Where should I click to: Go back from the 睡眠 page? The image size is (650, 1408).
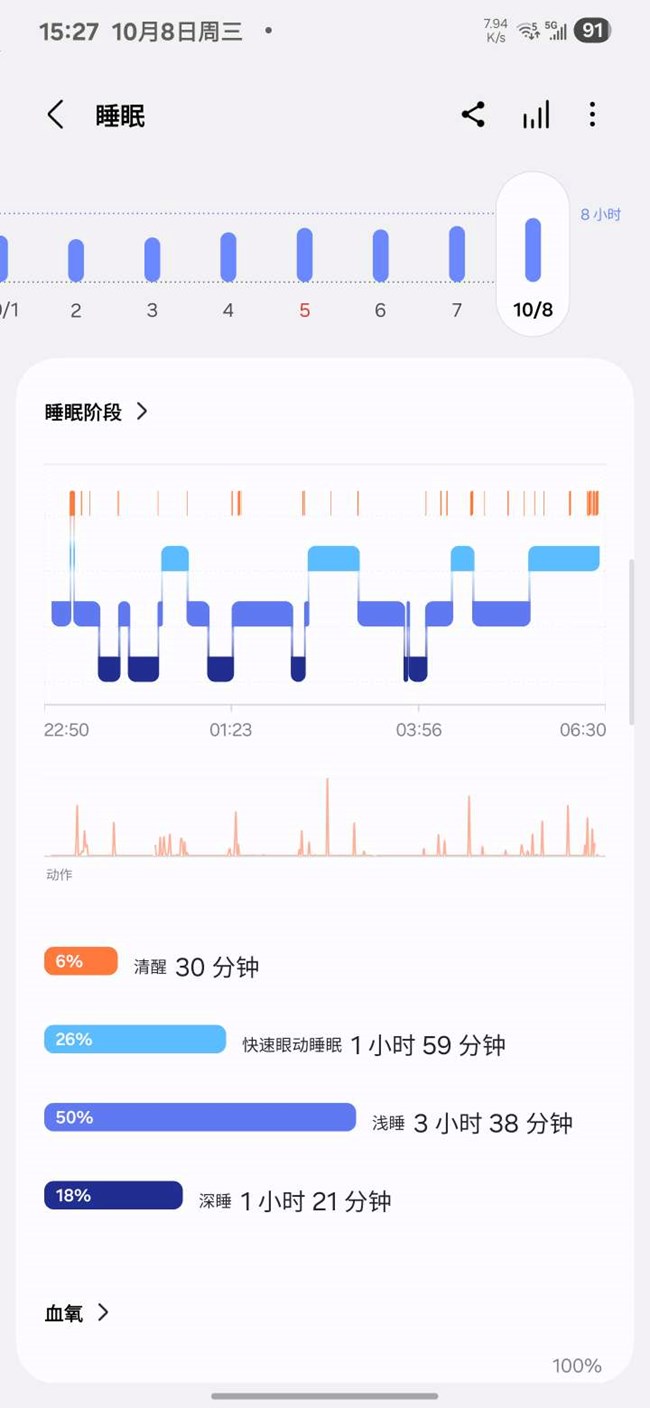[x=56, y=115]
